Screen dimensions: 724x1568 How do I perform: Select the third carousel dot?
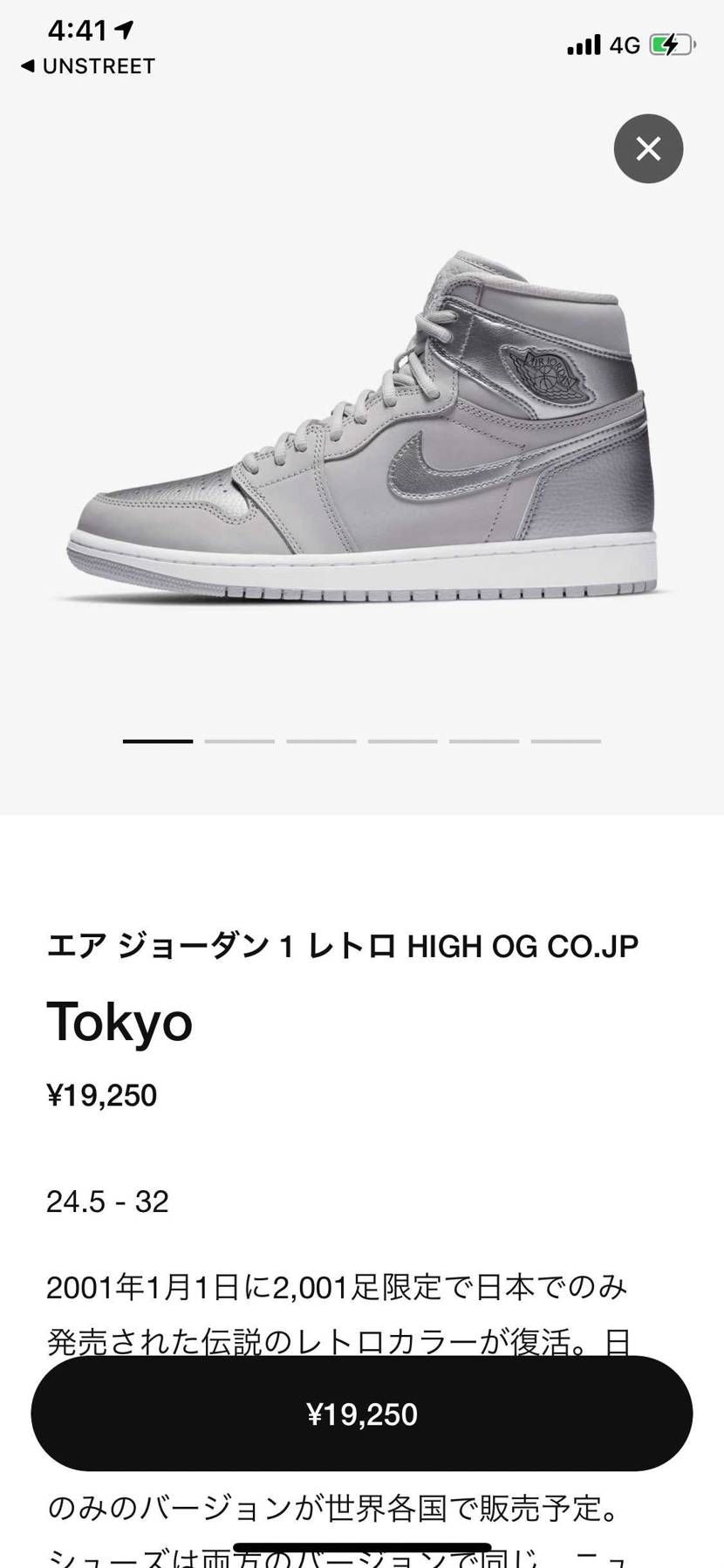(321, 740)
